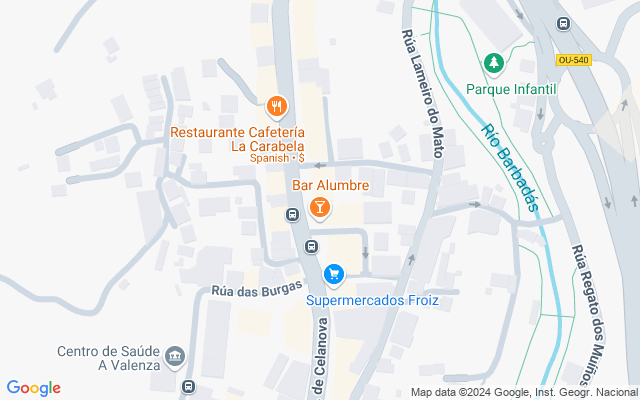Screen dimensions: 640x400
Task: Select the Bar Alumbre pin
Action: (x=320, y=208)
